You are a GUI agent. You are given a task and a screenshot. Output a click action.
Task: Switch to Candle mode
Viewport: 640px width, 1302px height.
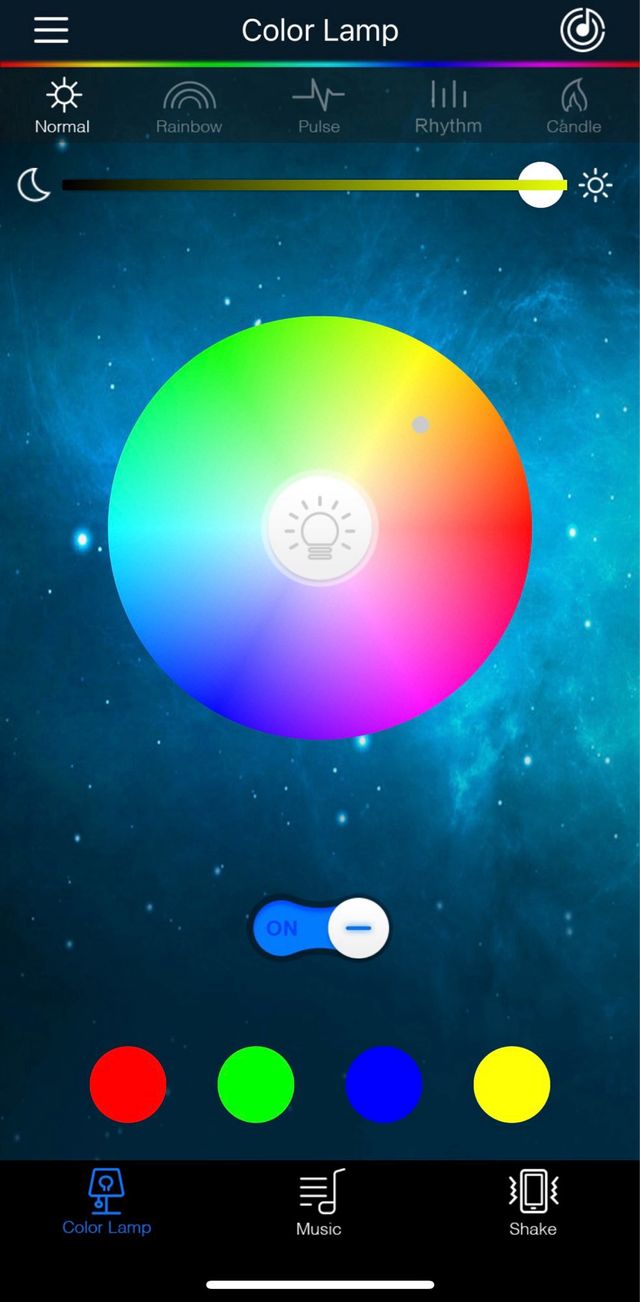(574, 107)
